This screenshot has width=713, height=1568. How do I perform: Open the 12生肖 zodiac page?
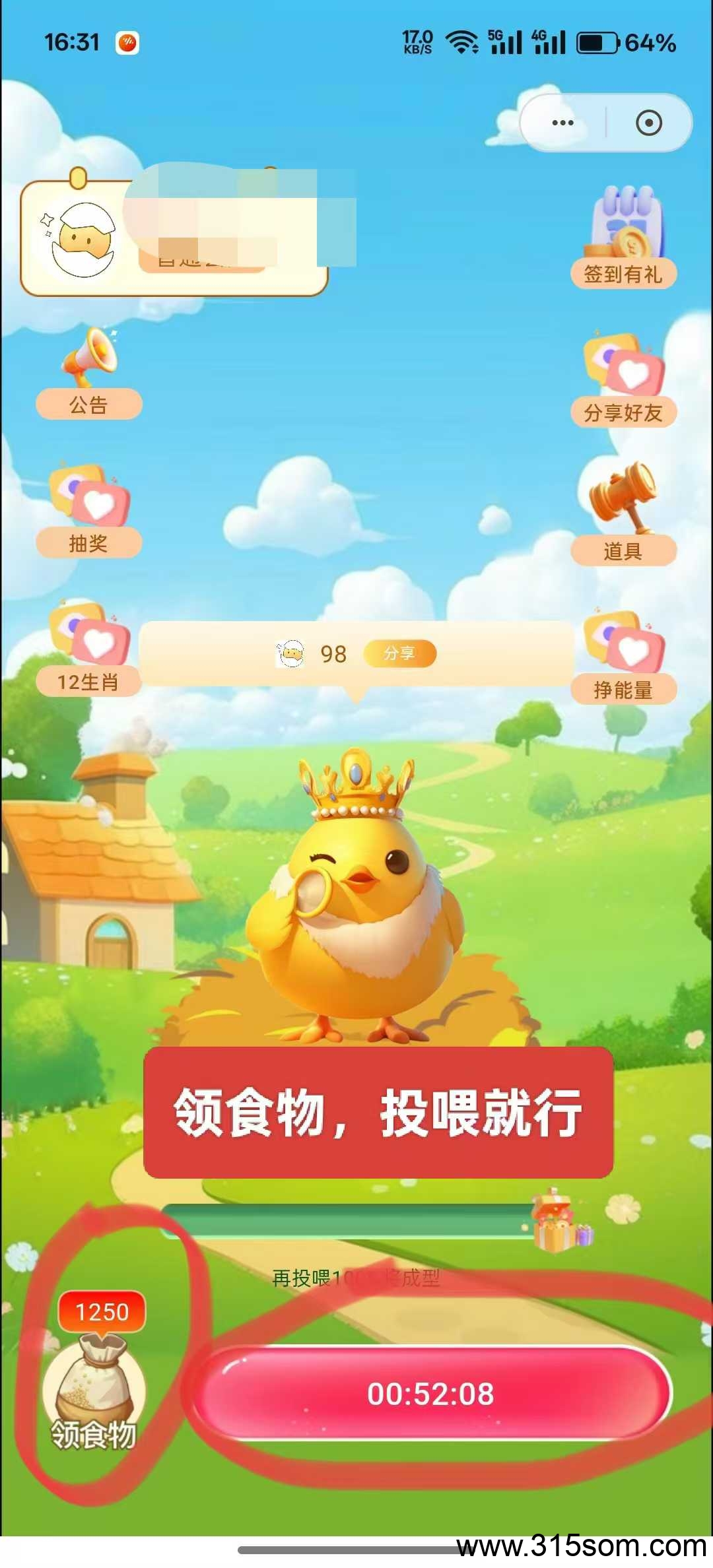tap(88, 648)
